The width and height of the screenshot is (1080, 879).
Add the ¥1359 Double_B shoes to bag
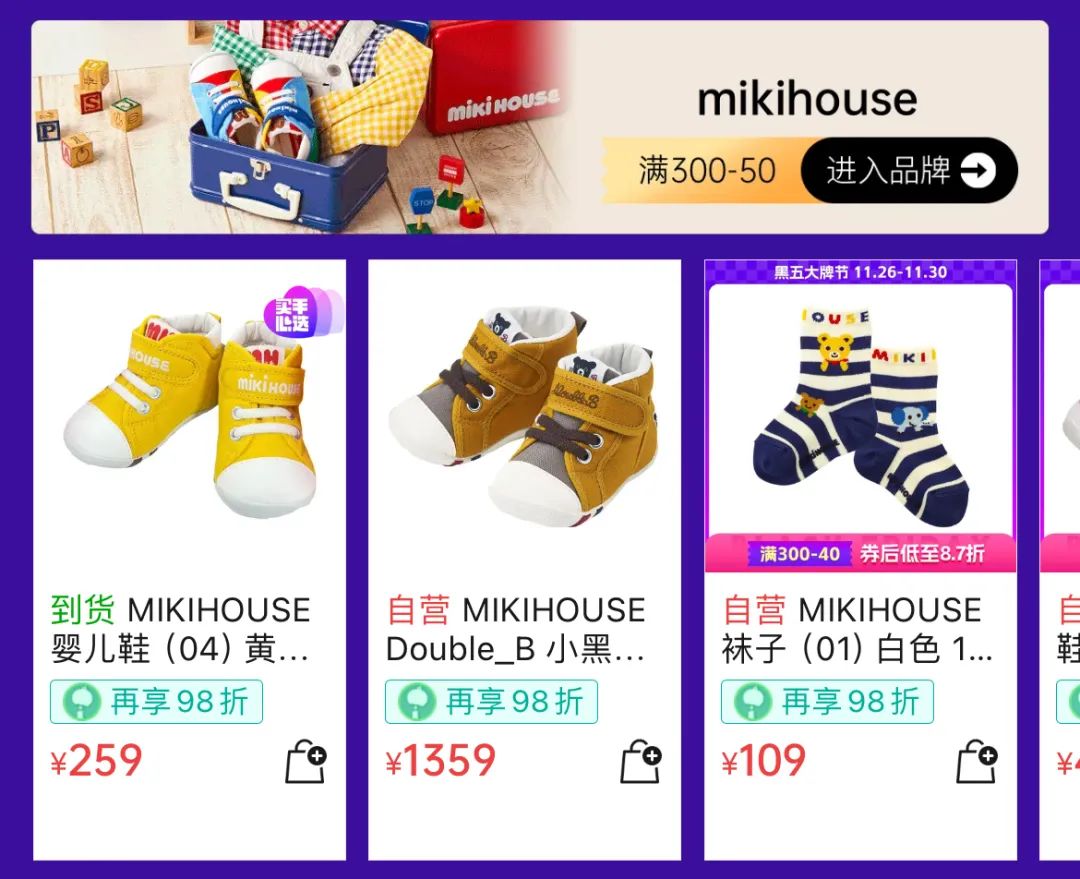[x=640, y=763]
